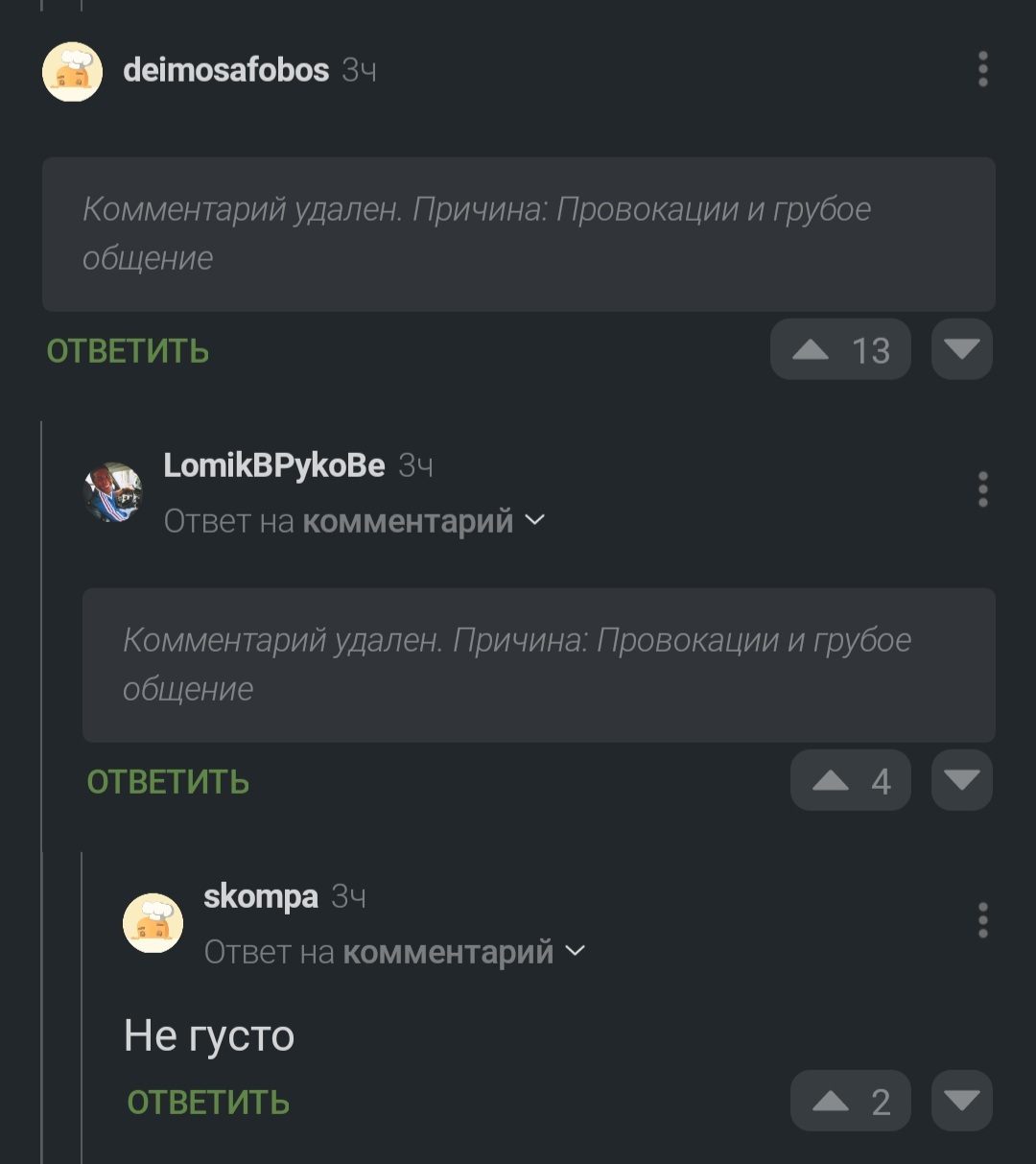The image size is (1036, 1164).
Task: Reply to skompa's "Не густо" comment
Action: pyautogui.click(x=208, y=1103)
